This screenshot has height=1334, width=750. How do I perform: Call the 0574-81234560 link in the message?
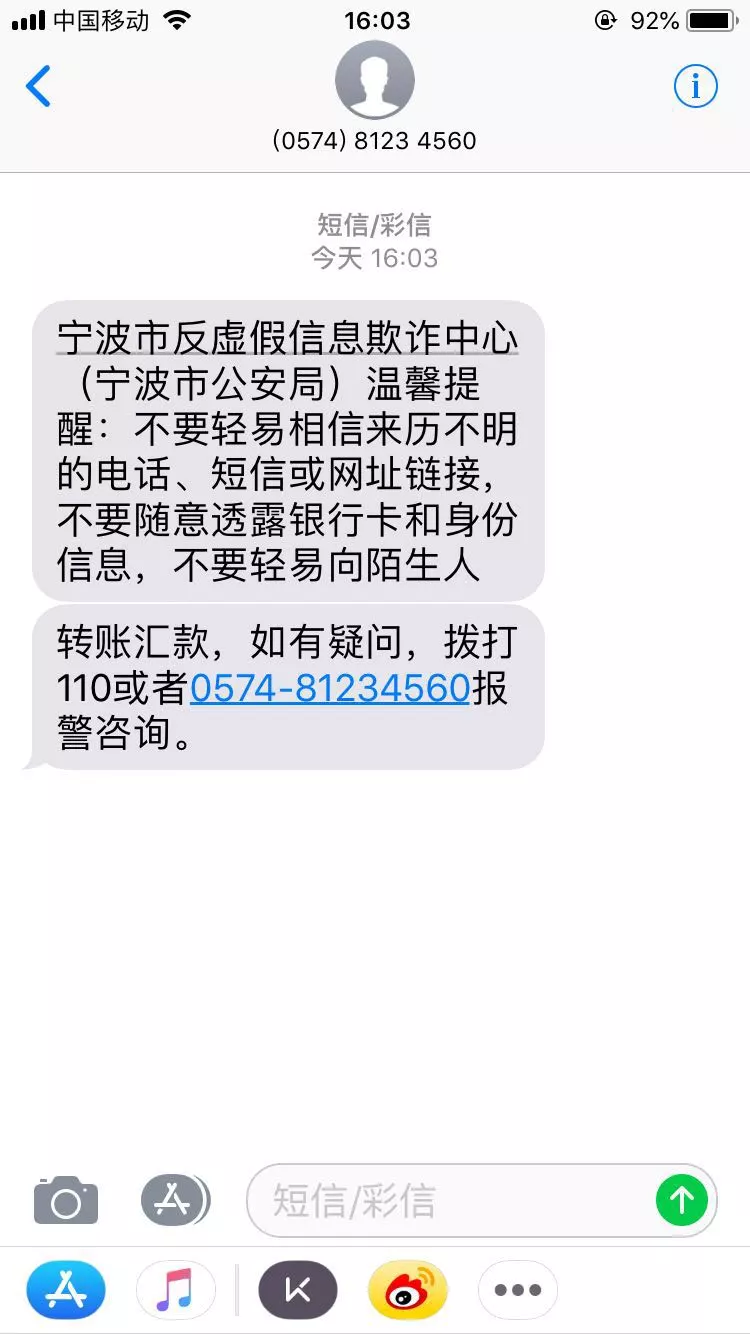click(330, 688)
